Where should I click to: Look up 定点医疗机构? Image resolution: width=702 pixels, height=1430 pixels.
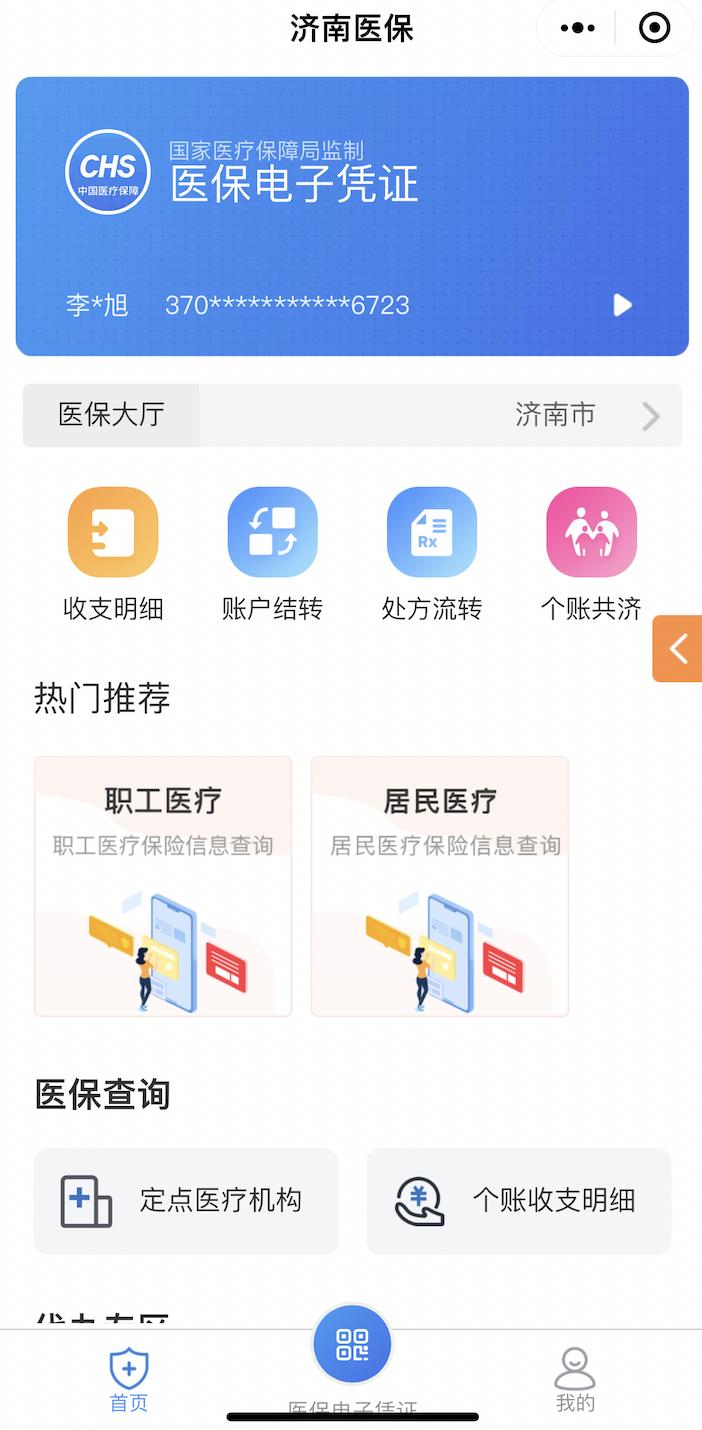(x=186, y=1201)
